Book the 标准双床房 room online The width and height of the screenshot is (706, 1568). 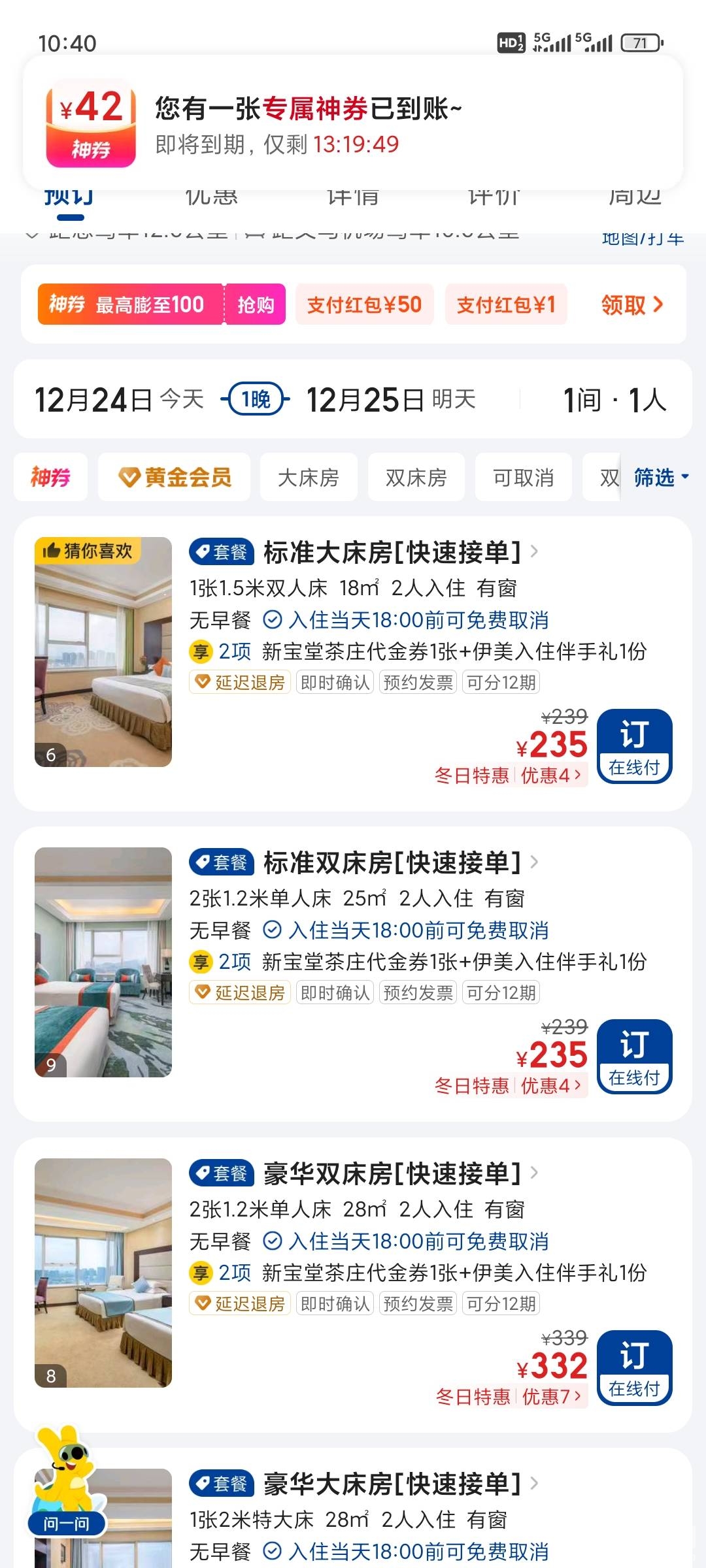click(x=634, y=1056)
